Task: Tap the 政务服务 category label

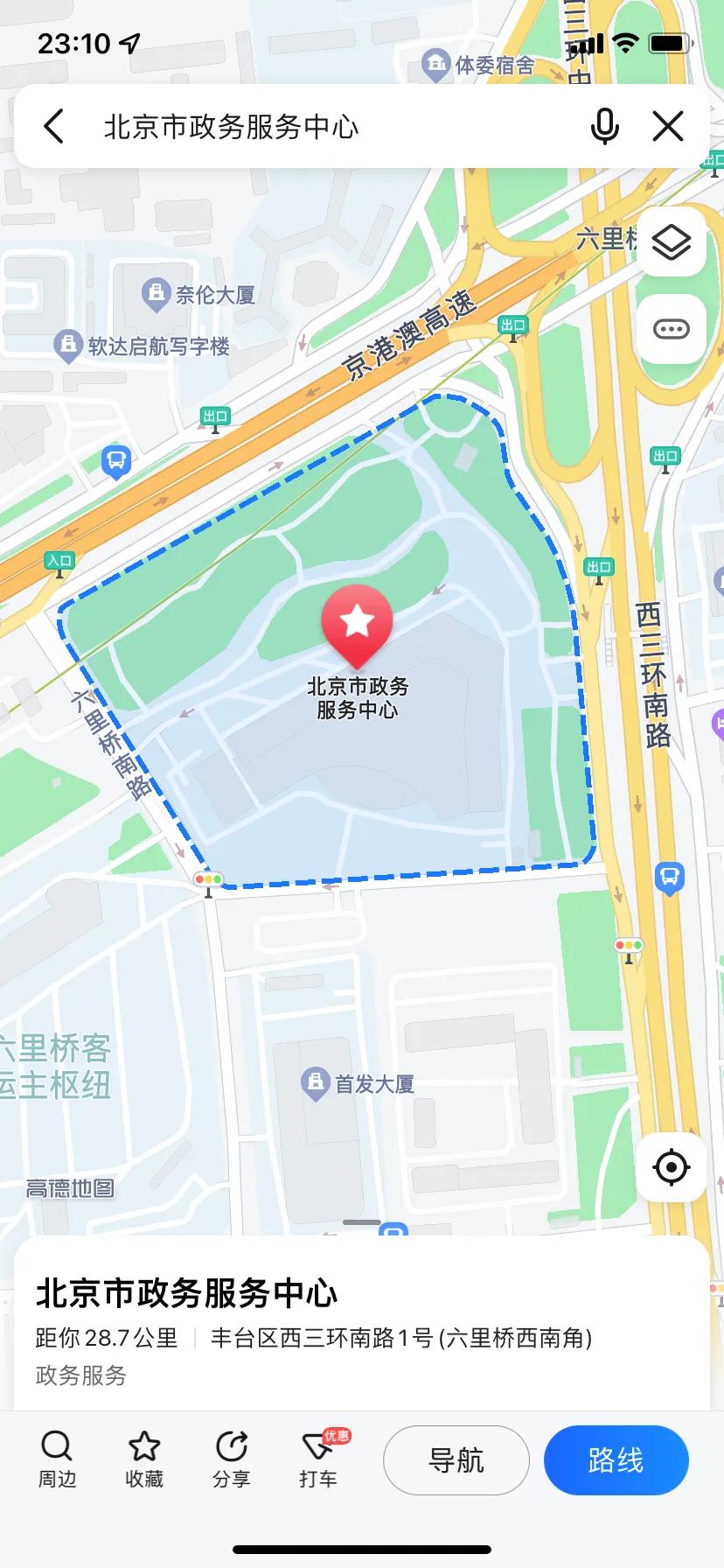Action: (80, 1375)
